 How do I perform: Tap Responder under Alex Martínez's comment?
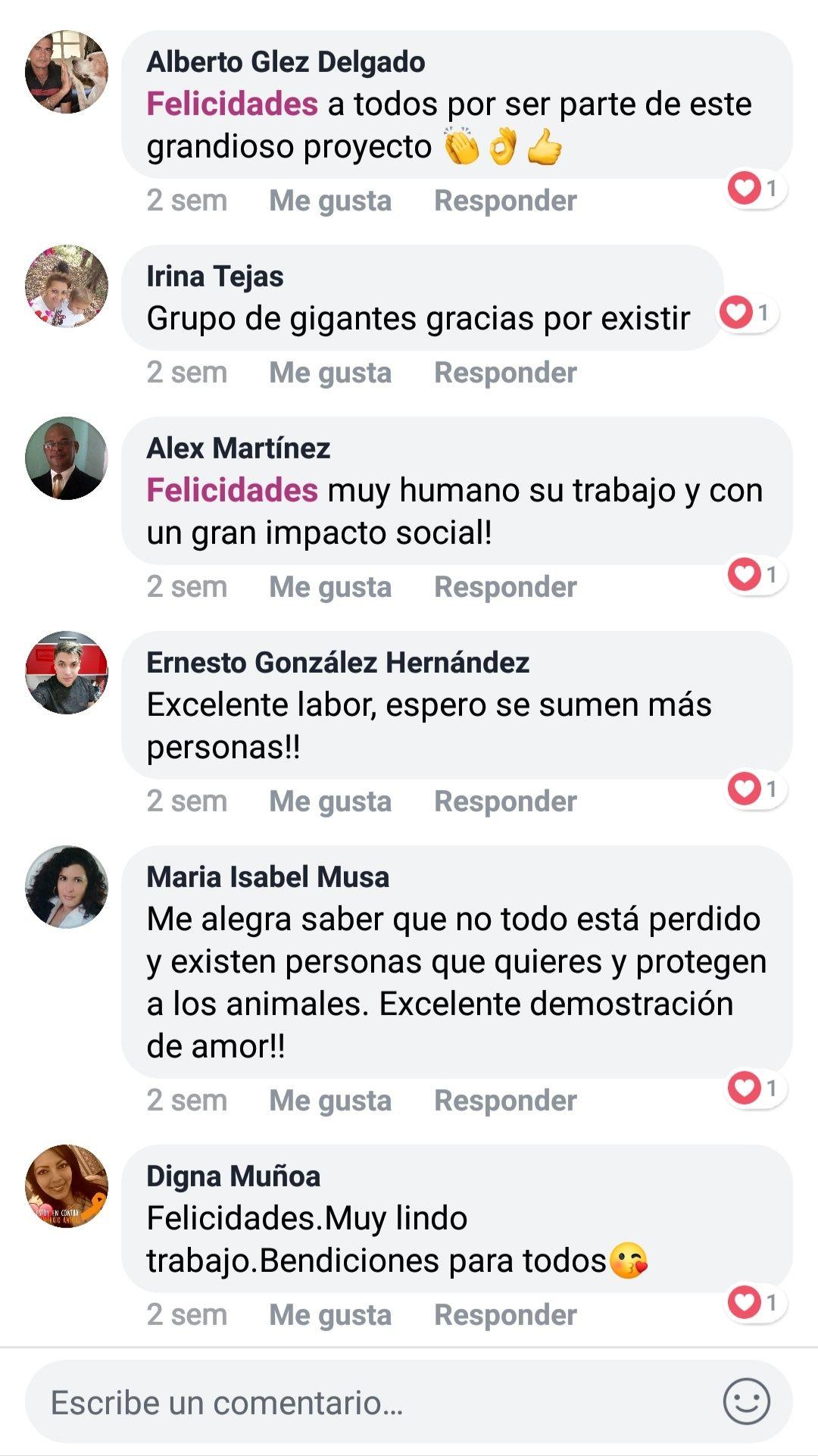pyautogui.click(x=505, y=587)
